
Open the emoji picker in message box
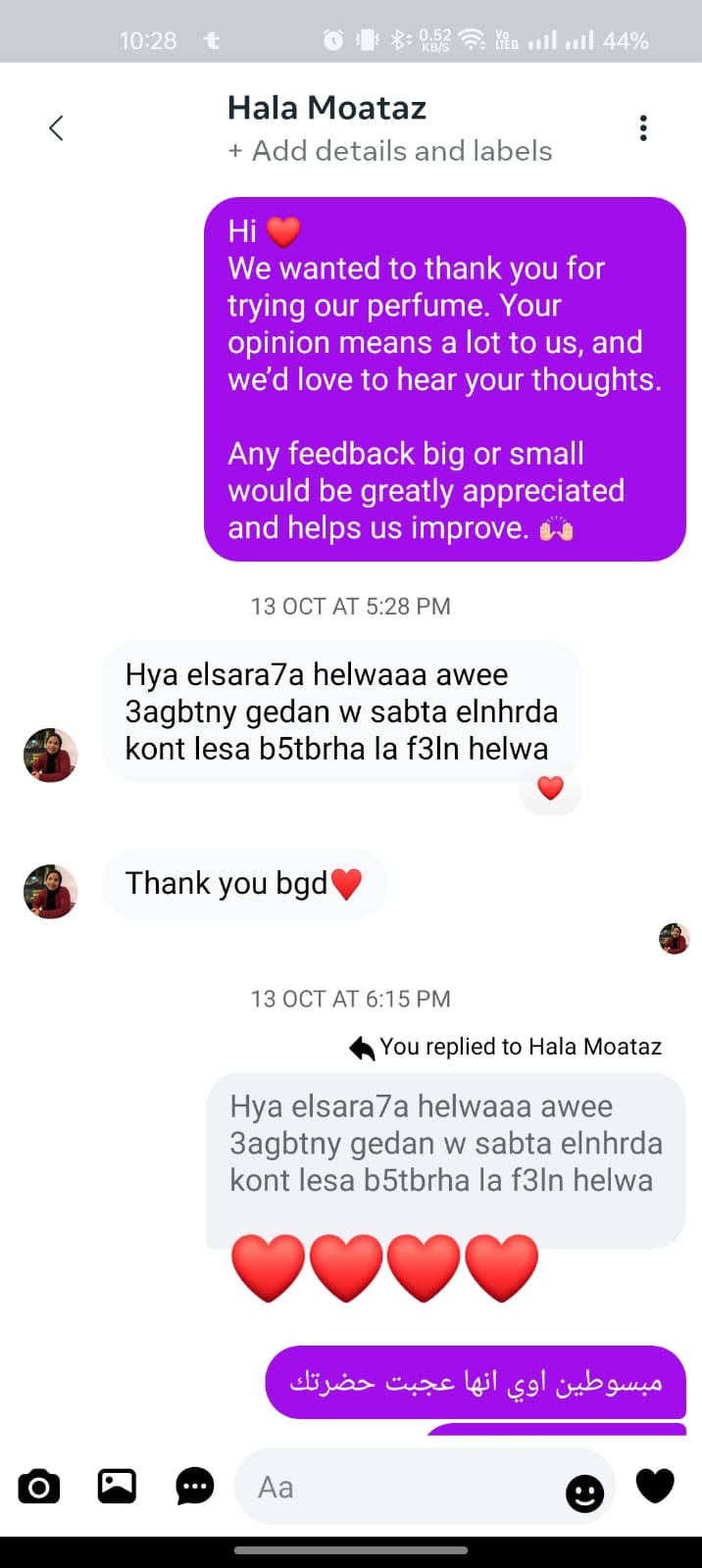pyautogui.click(x=584, y=1493)
